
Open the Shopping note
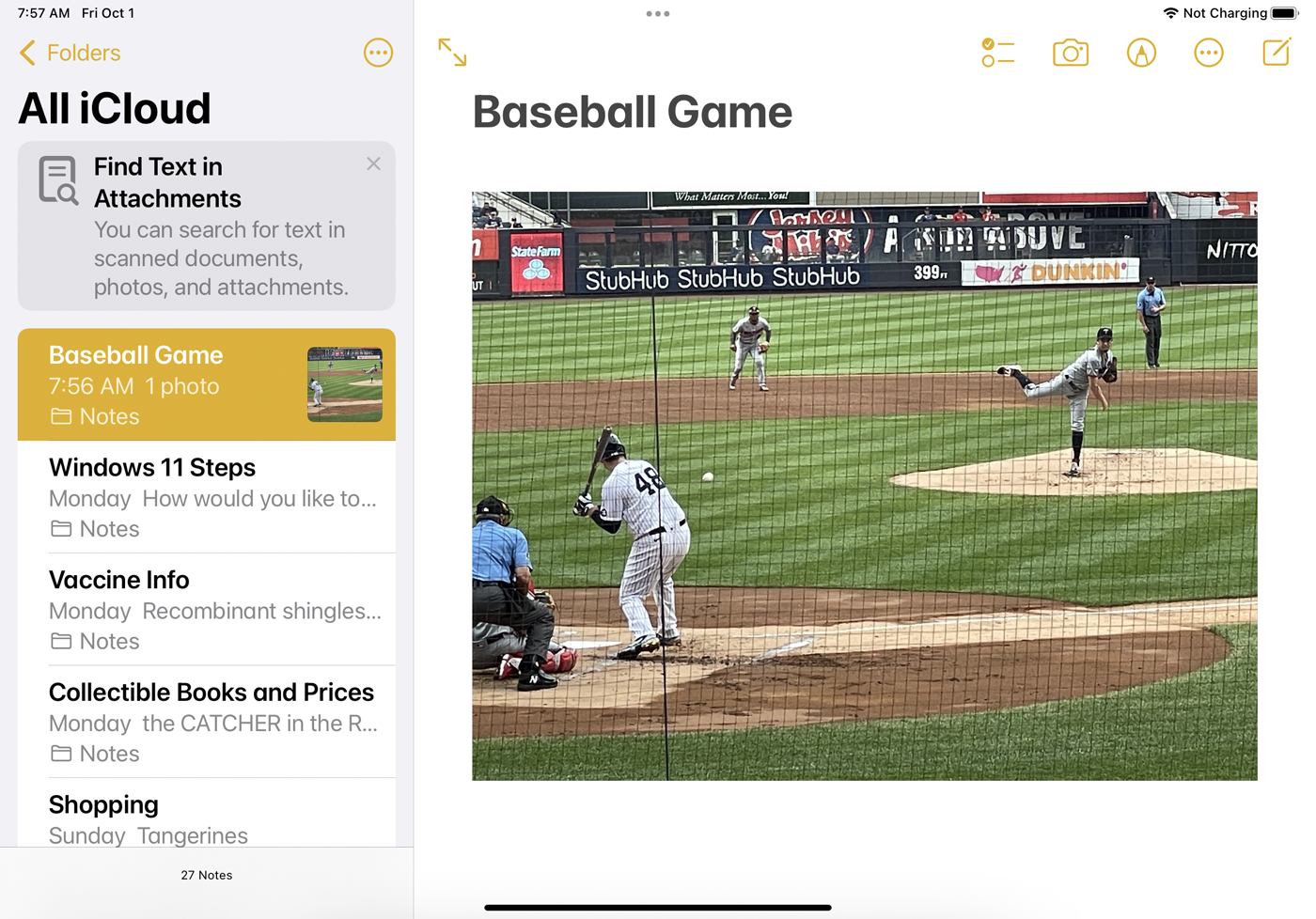pos(207,819)
